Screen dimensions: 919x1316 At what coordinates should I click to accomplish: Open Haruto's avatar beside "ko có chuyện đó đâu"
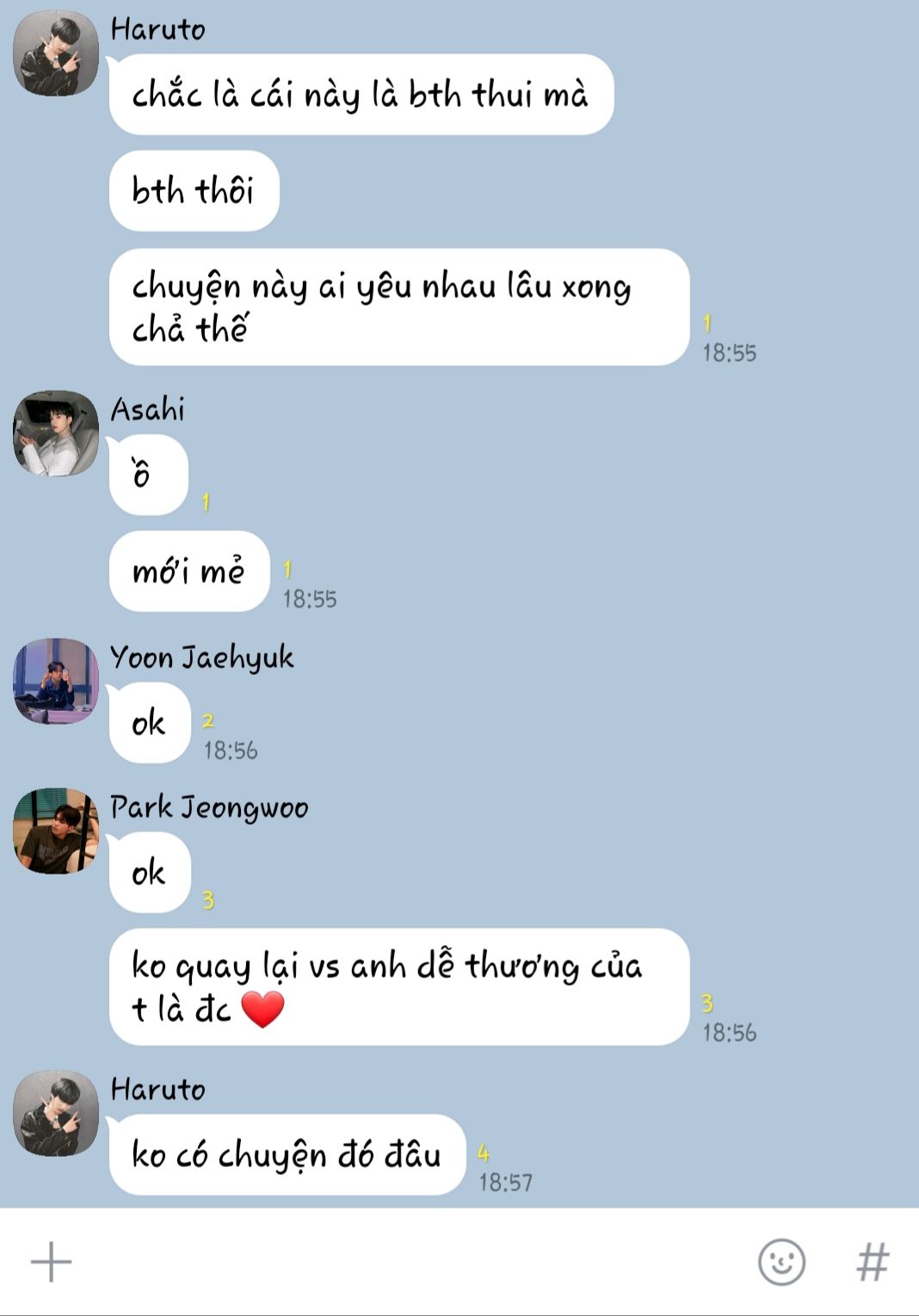tap(56, 1113)
